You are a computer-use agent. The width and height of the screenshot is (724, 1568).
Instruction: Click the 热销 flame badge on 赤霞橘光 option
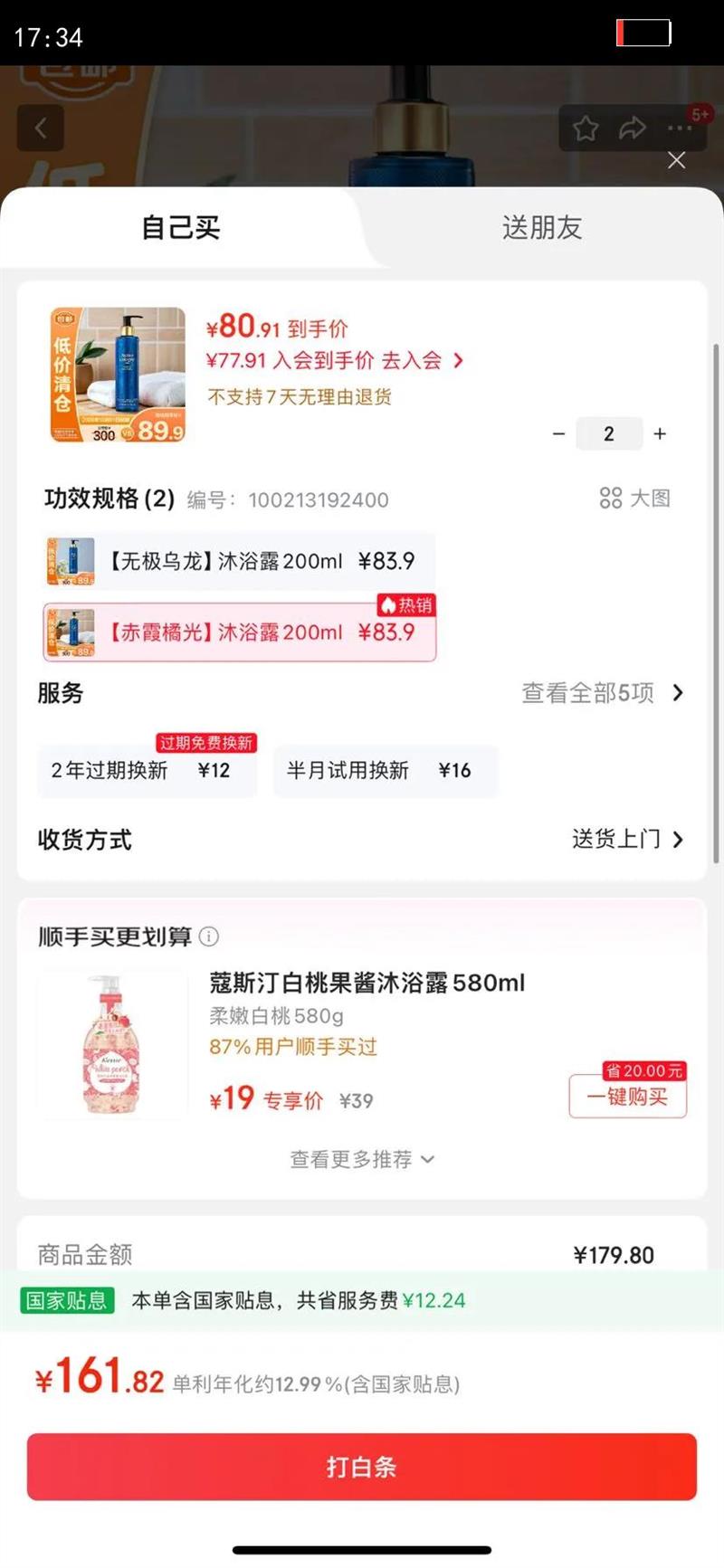tap(406, 606)
